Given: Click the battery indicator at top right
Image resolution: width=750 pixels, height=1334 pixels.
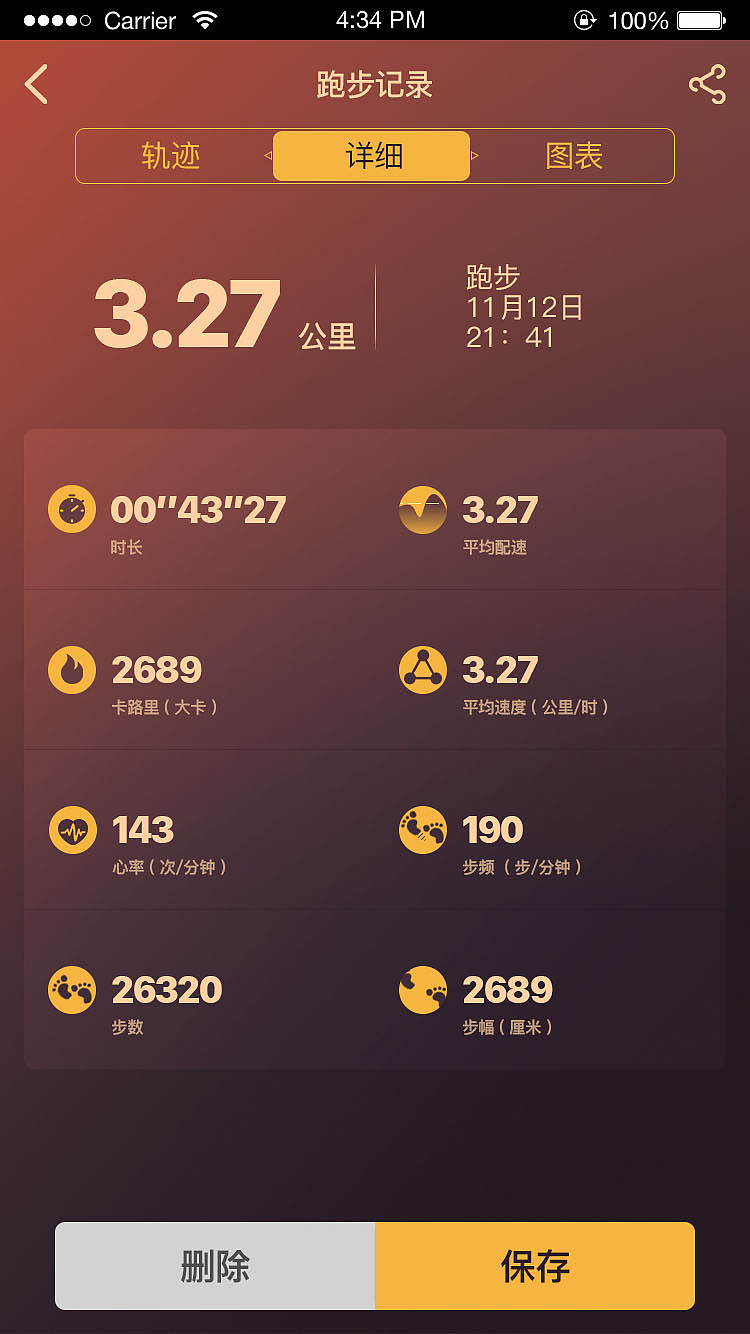Looking at the screenshot, I should point(700,18).
